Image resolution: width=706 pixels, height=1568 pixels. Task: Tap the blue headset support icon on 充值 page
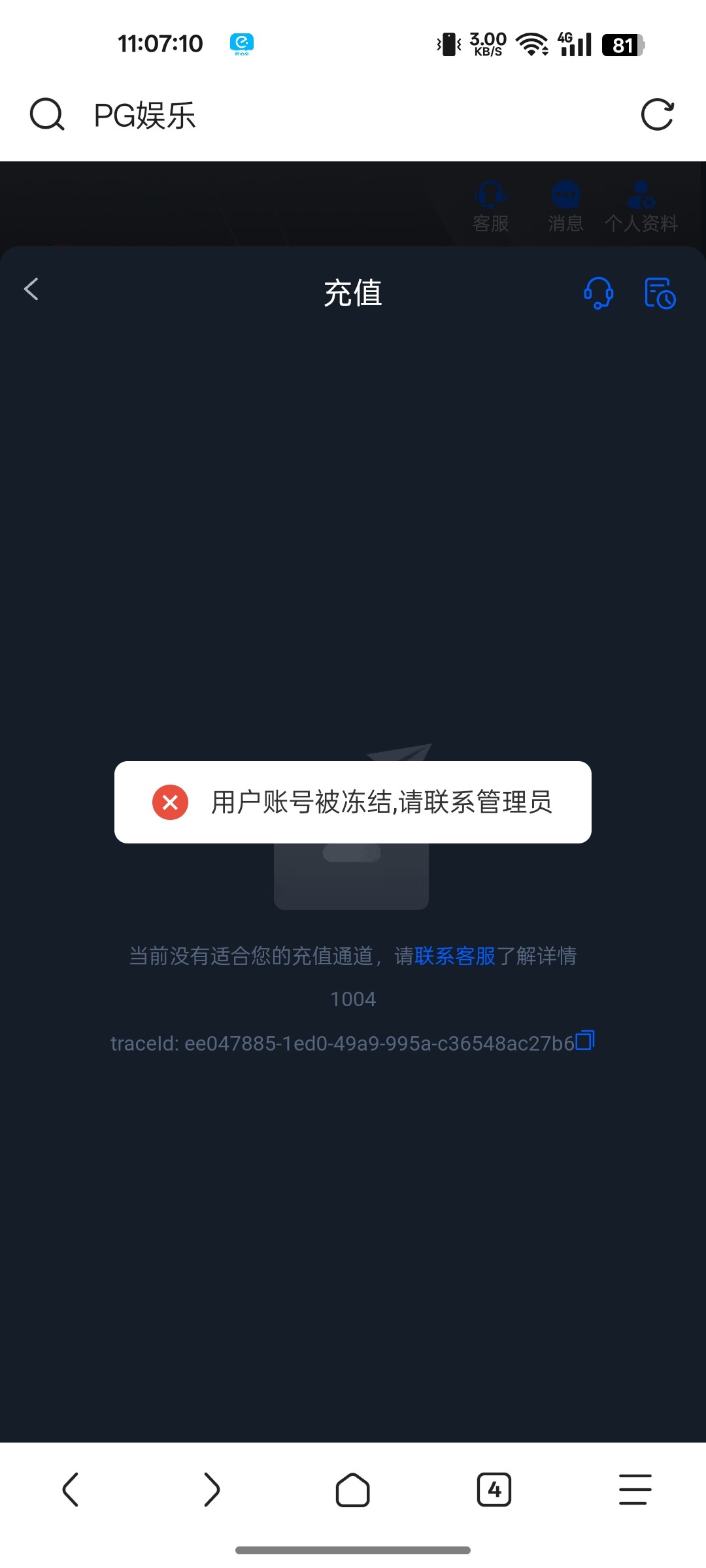597,293
